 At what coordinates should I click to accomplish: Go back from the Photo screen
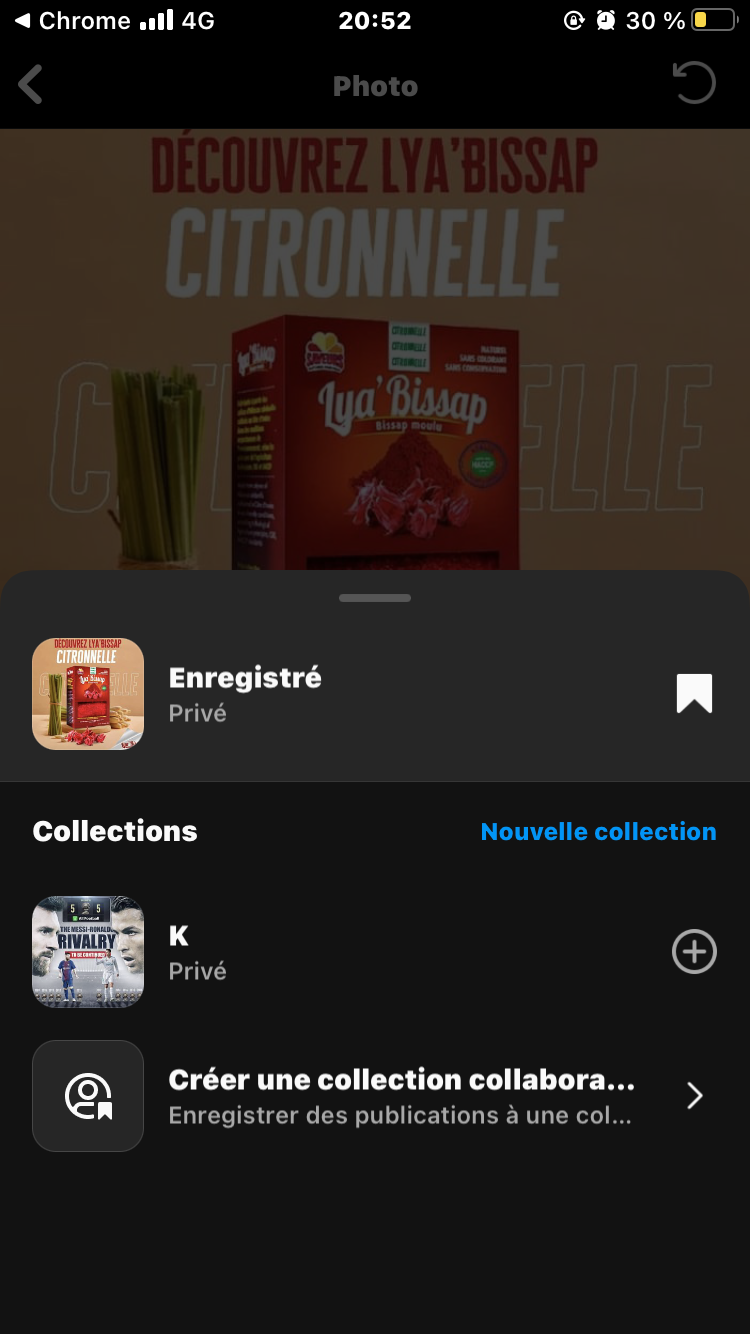[x=31, y=85]
